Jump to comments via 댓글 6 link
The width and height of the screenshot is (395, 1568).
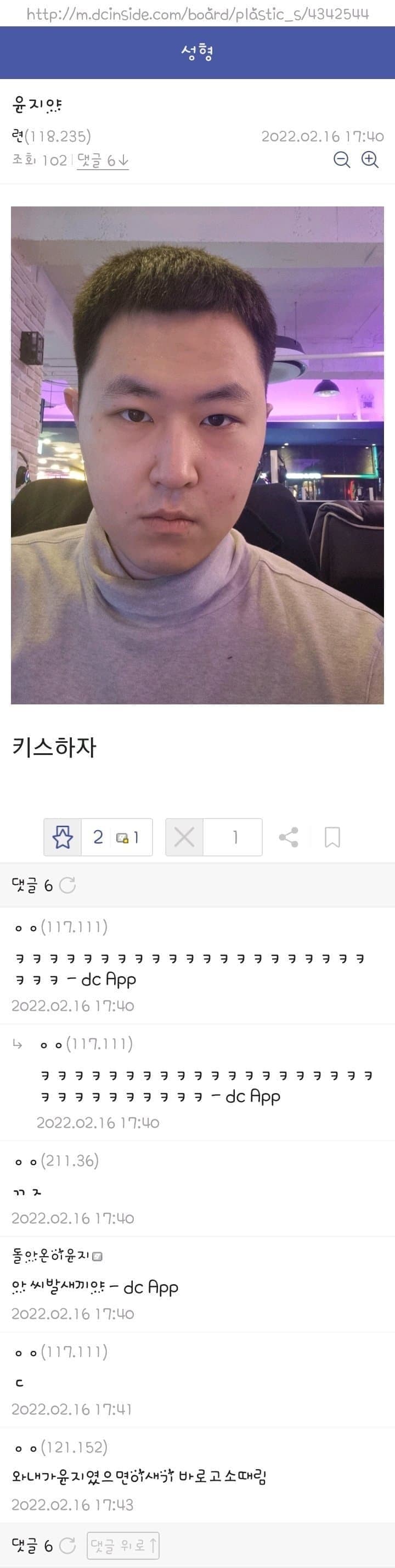[x=102, y=161]
